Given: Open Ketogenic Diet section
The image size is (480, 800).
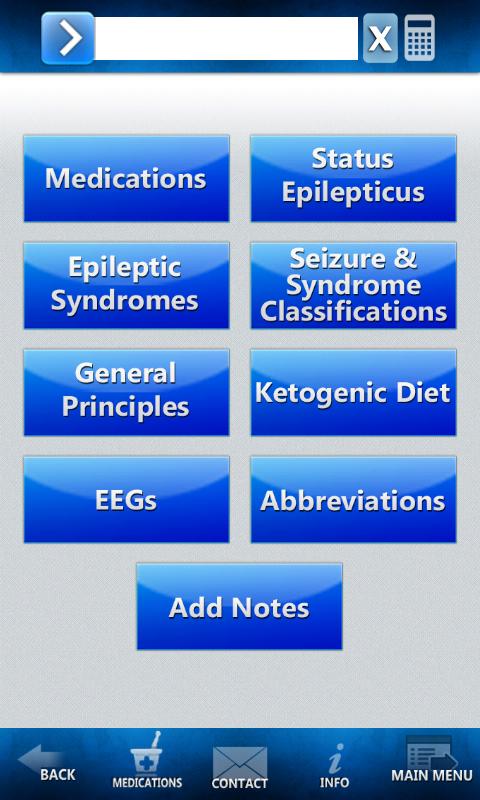Looking at the screenshot, I should coord(353,392).
